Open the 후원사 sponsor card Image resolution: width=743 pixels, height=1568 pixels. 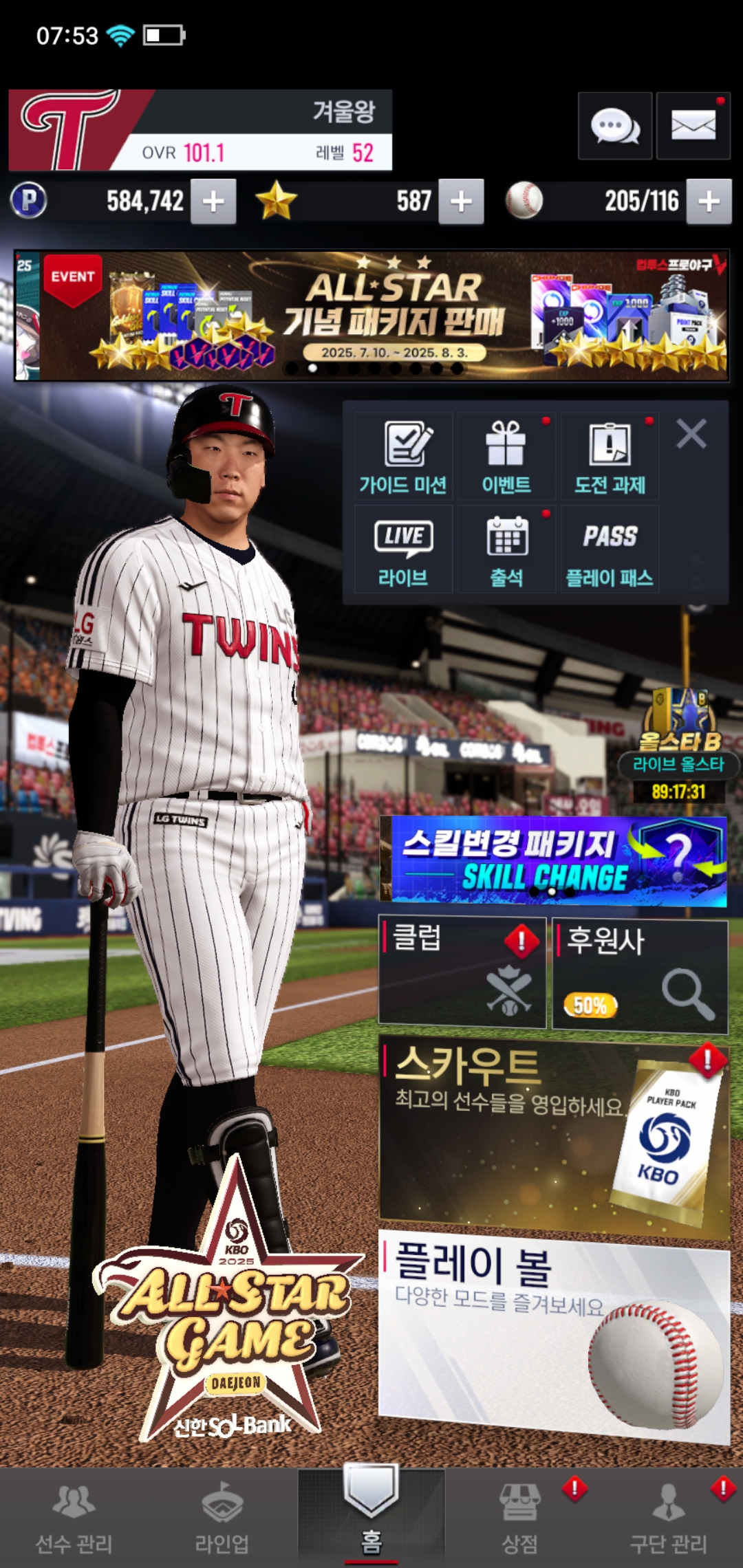(x=640, y=976)
